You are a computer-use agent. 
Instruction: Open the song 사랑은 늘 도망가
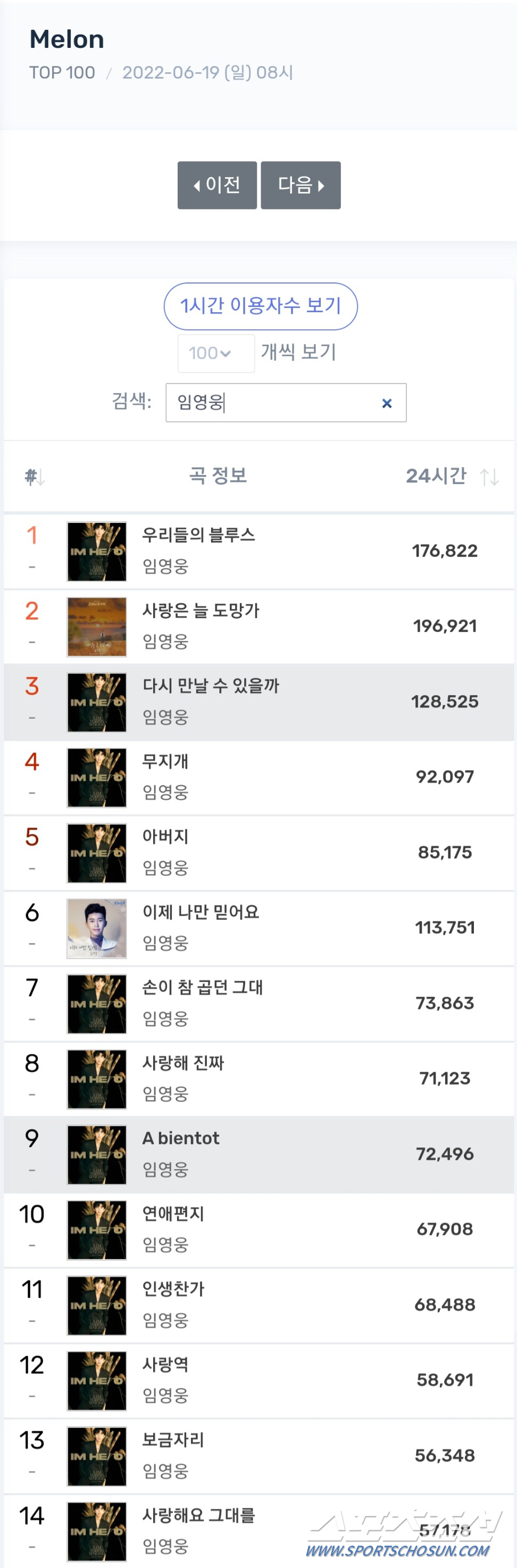click(x=201, y=611)
